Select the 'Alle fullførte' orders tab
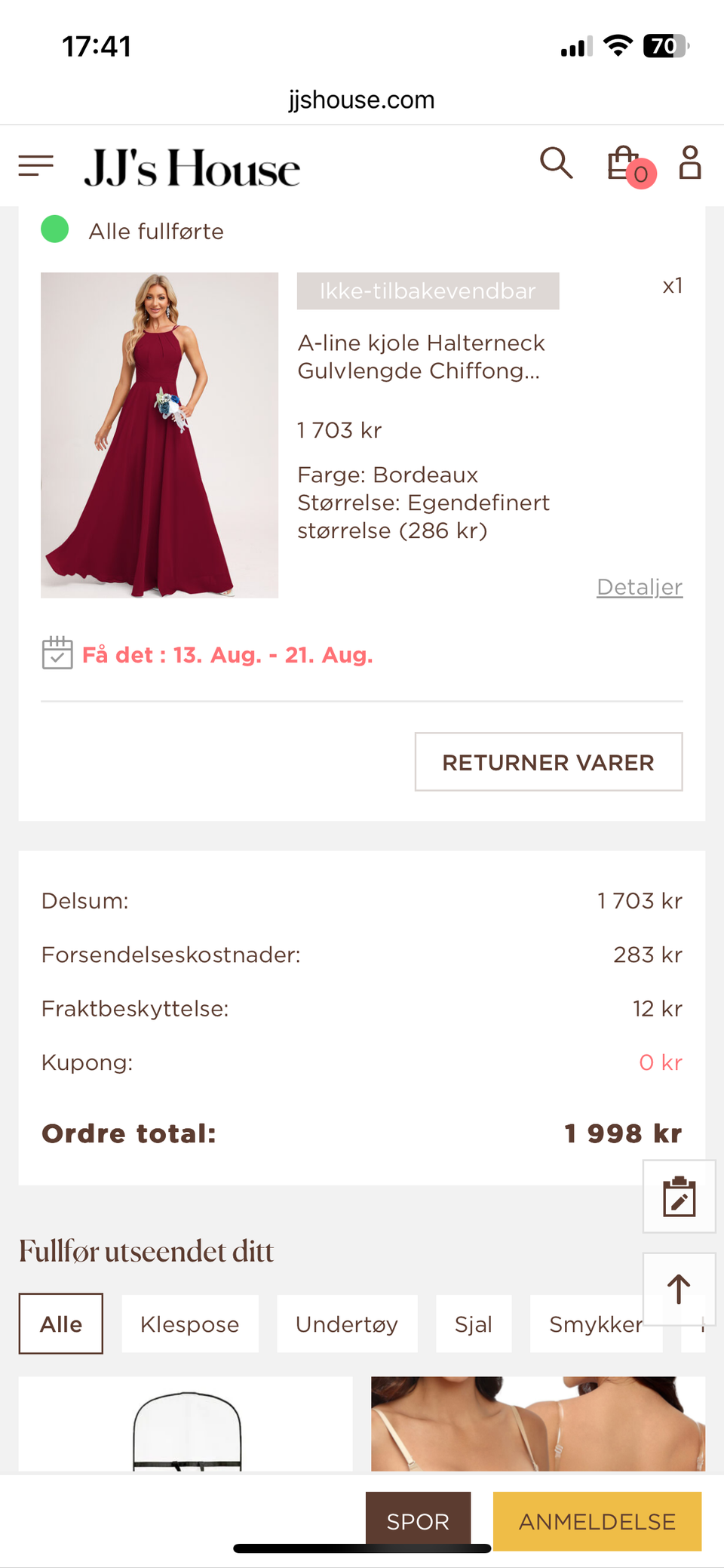The width and height of the screenshot is (724, 1568). pos(157,231)
